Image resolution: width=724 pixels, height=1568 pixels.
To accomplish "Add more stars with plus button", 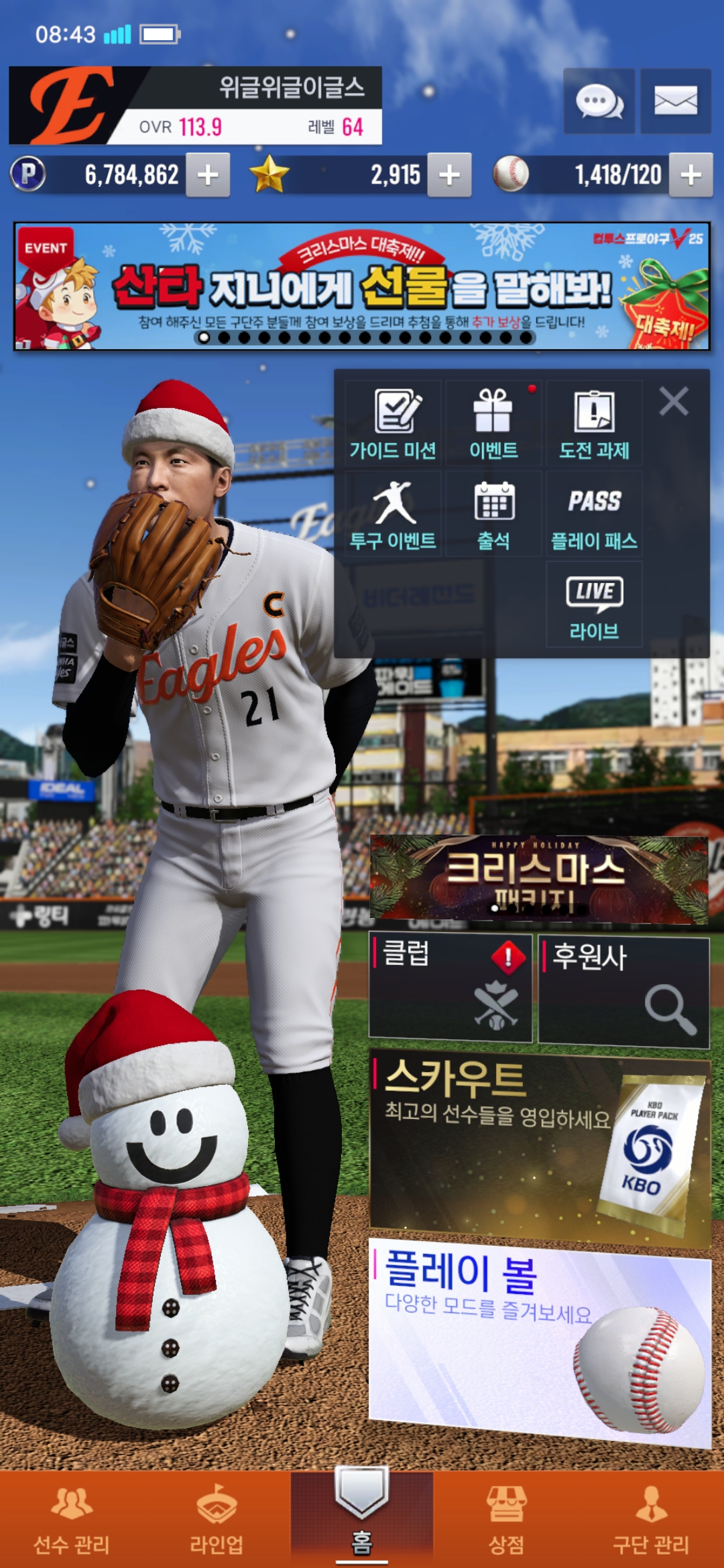I will click(x=449, y=175).
